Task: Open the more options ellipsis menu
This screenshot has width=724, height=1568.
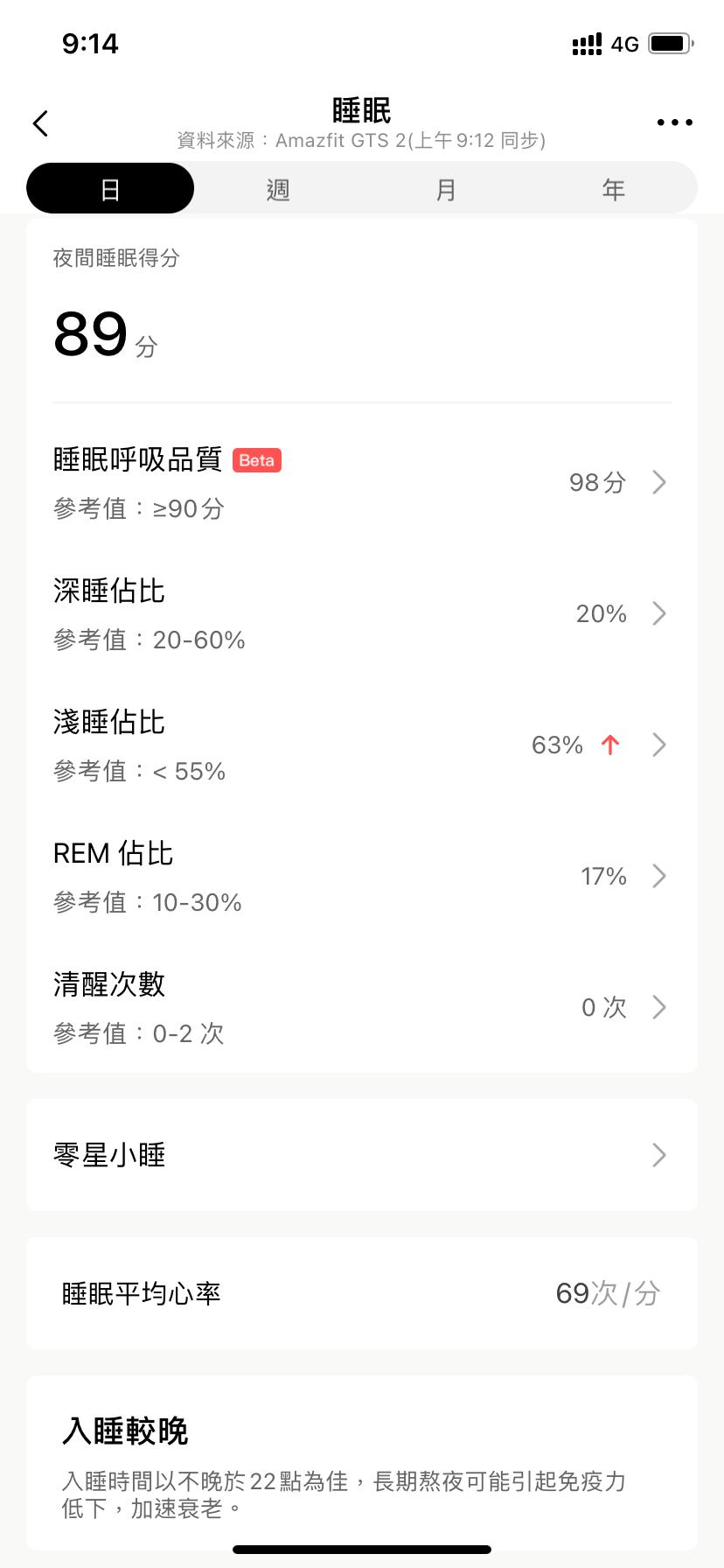Action: (674, 122)
